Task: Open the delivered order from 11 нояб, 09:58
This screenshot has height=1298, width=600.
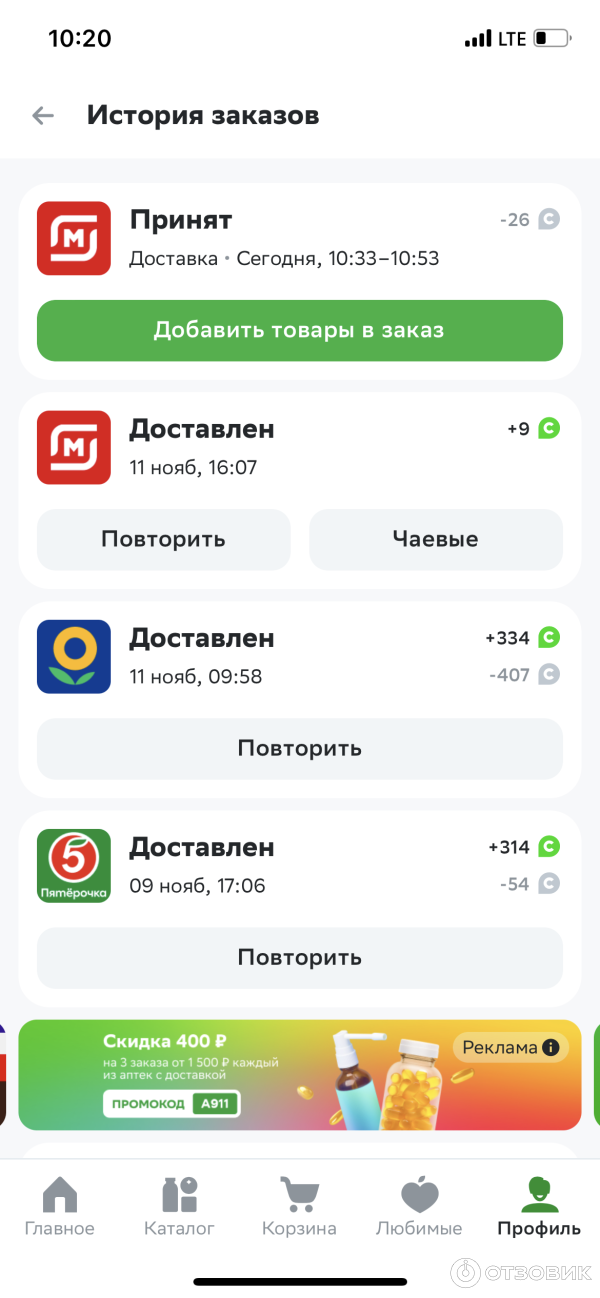Action: tap(300, 657)
